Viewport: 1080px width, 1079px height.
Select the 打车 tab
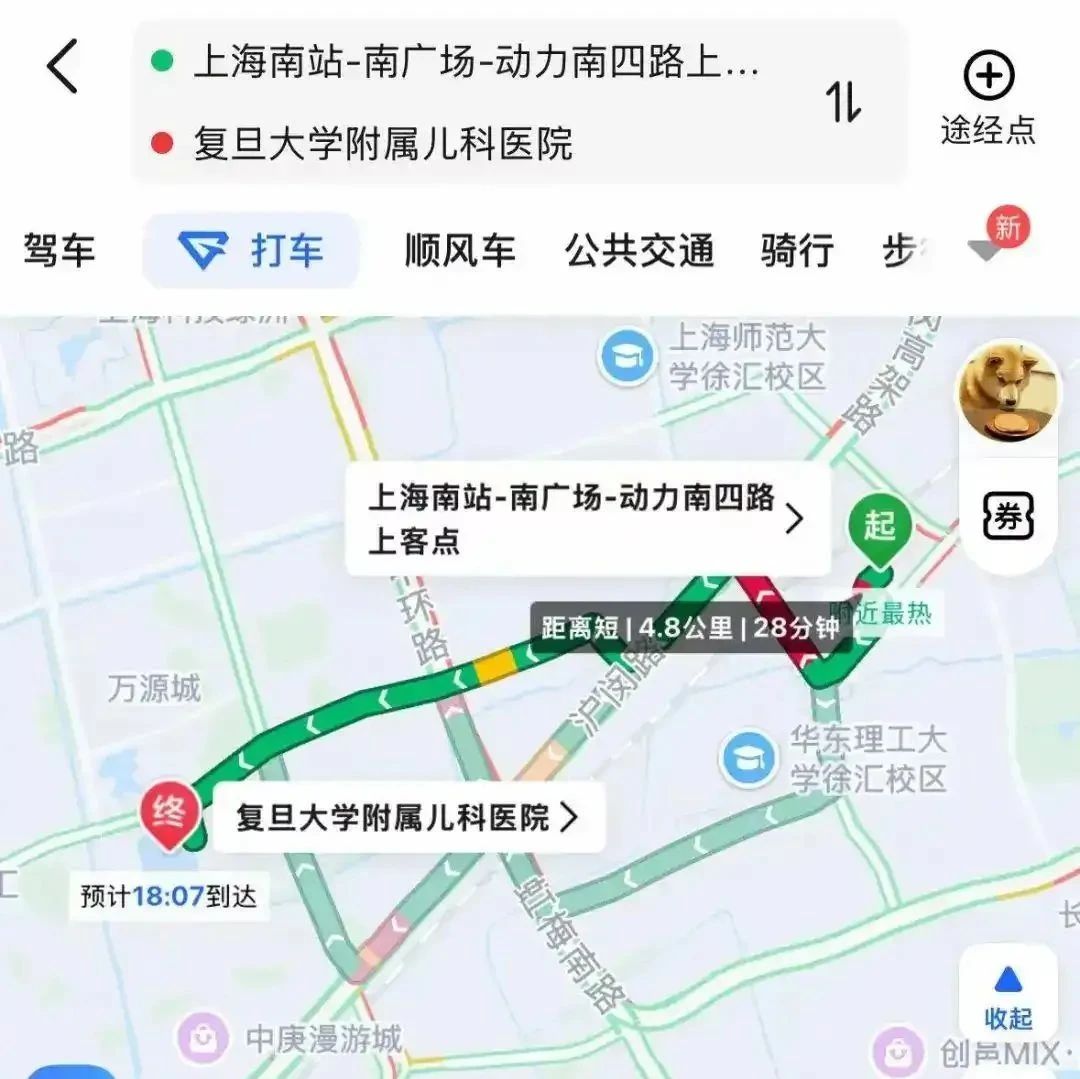pos(252,250)
